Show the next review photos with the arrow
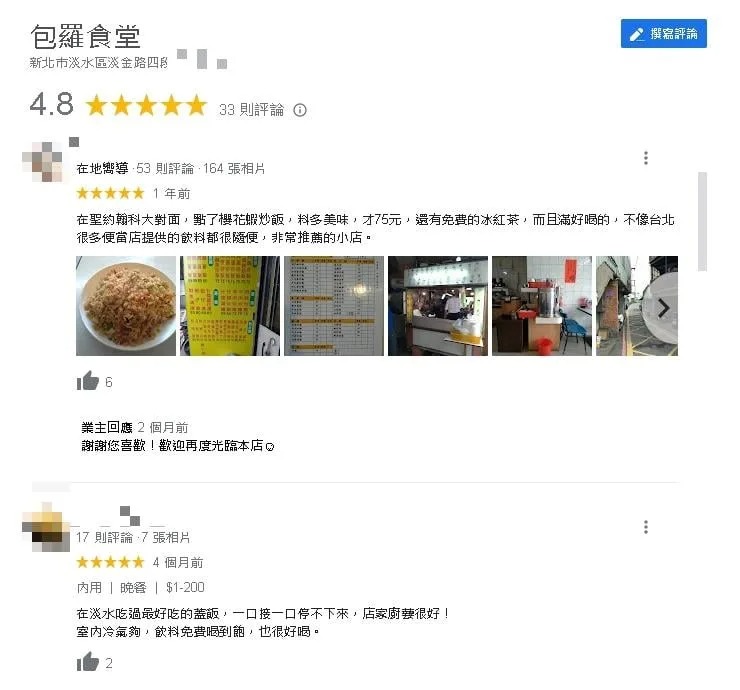The height and width of the screenshot is (690, 740). pos(662,307)
